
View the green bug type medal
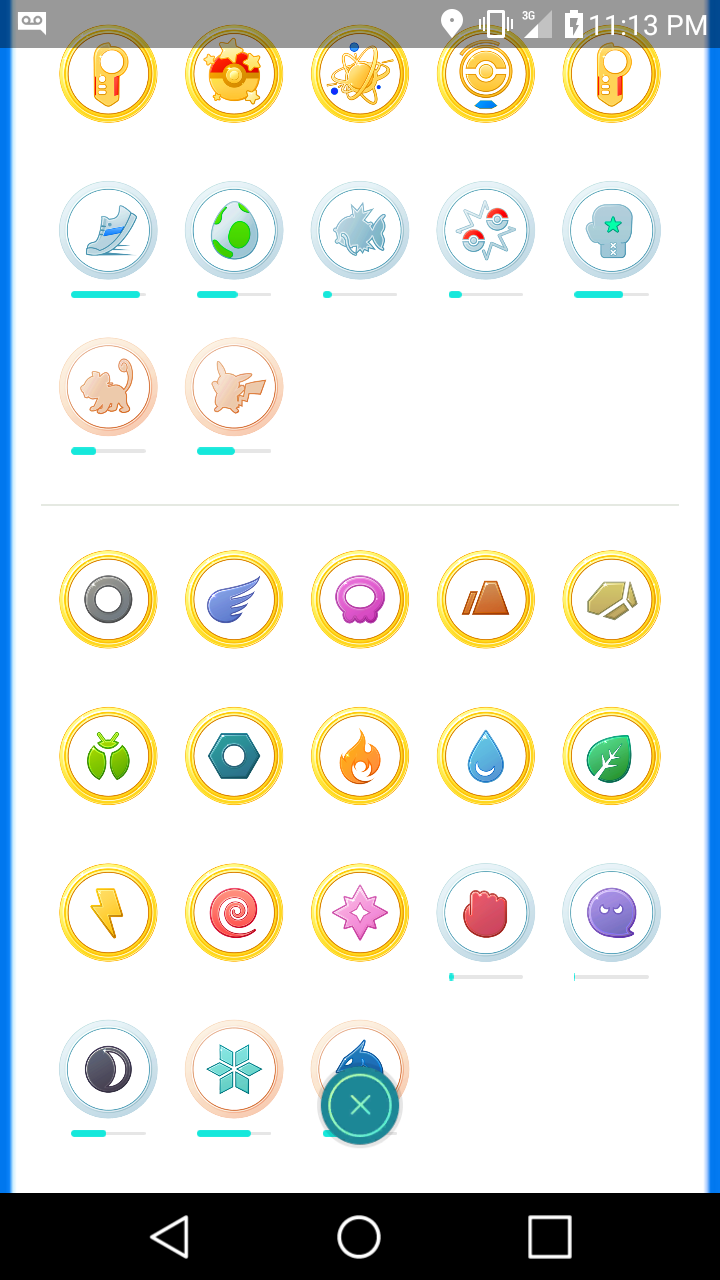pos(108,756)
